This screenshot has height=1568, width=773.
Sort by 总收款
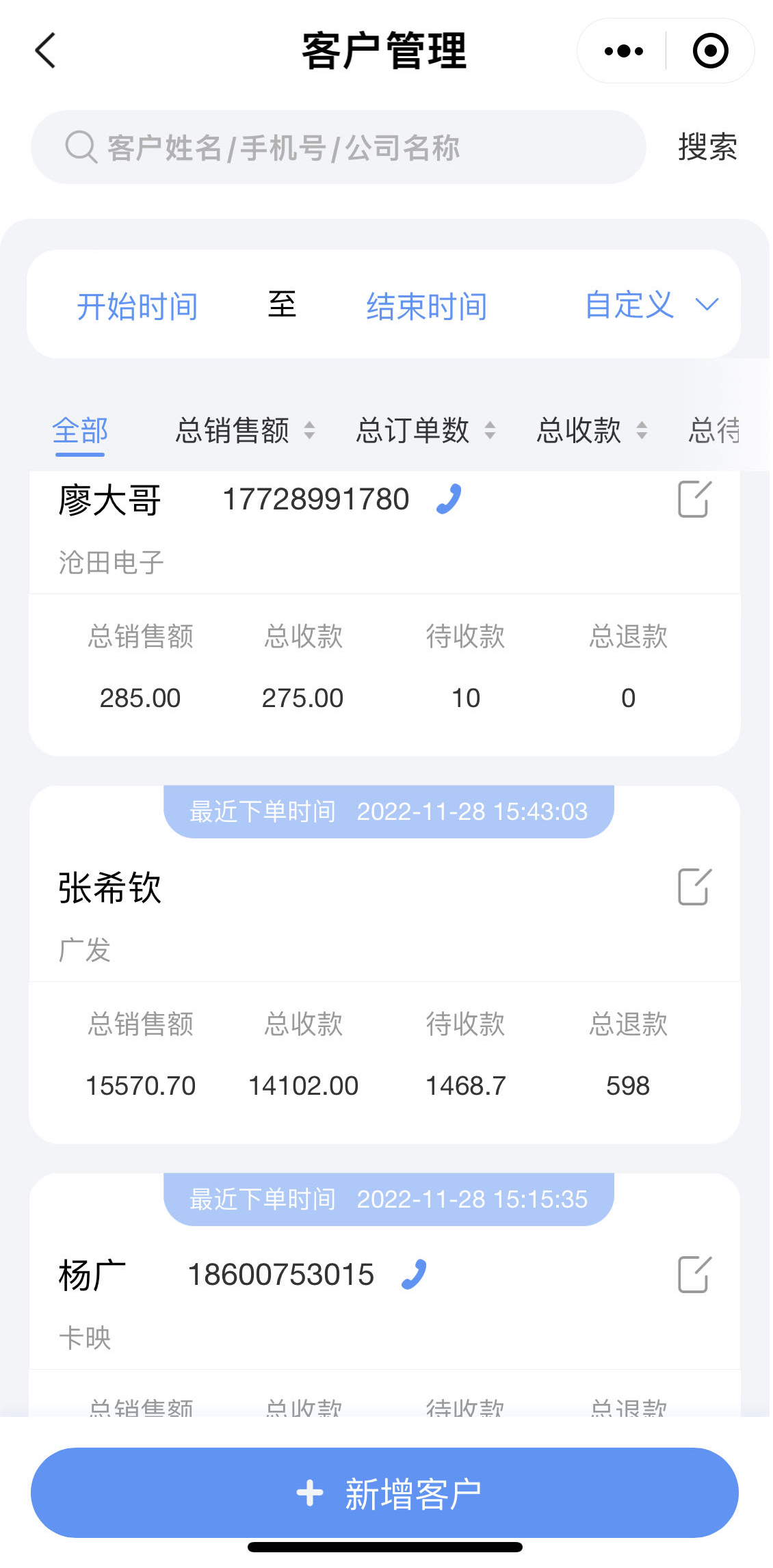[x=592, y=431]
